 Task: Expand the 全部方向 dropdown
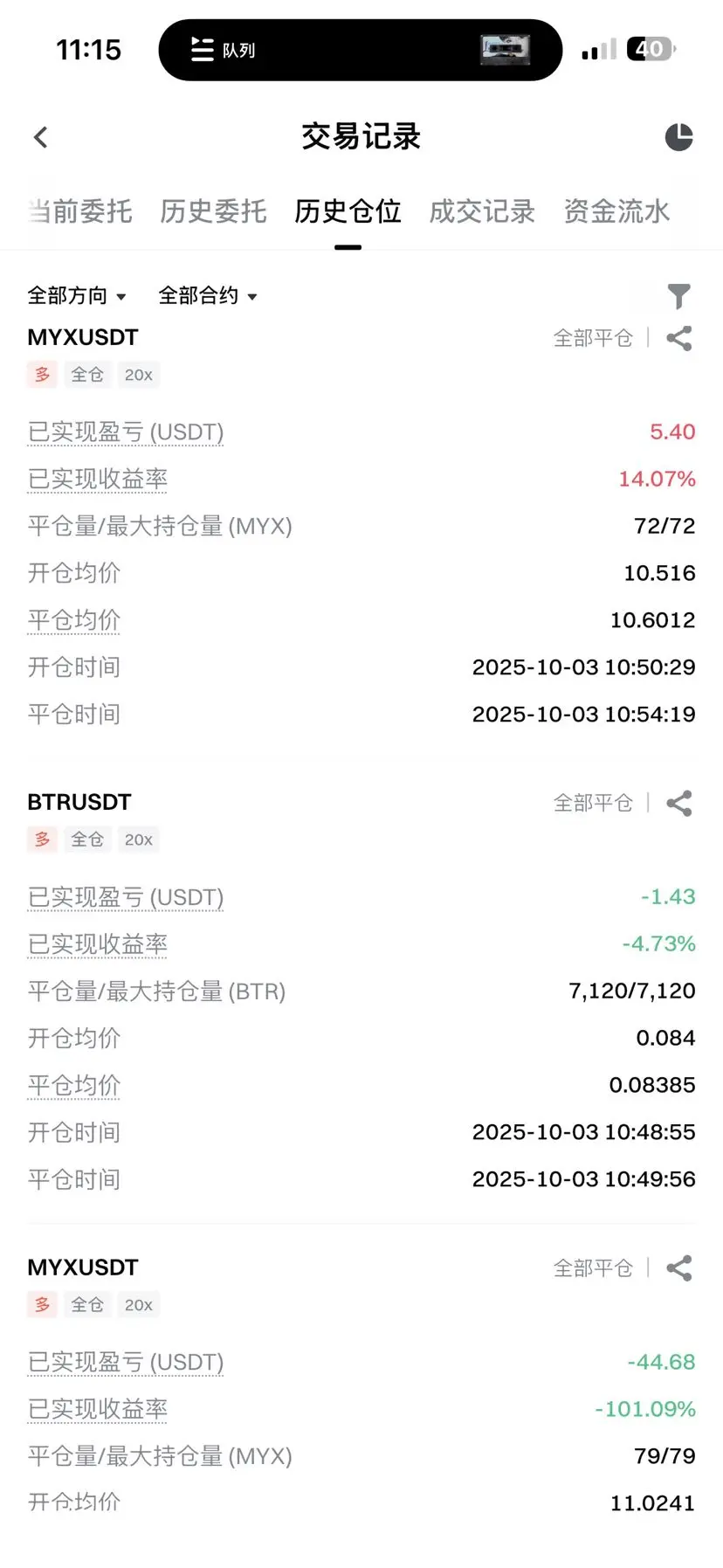pos(77,296)
